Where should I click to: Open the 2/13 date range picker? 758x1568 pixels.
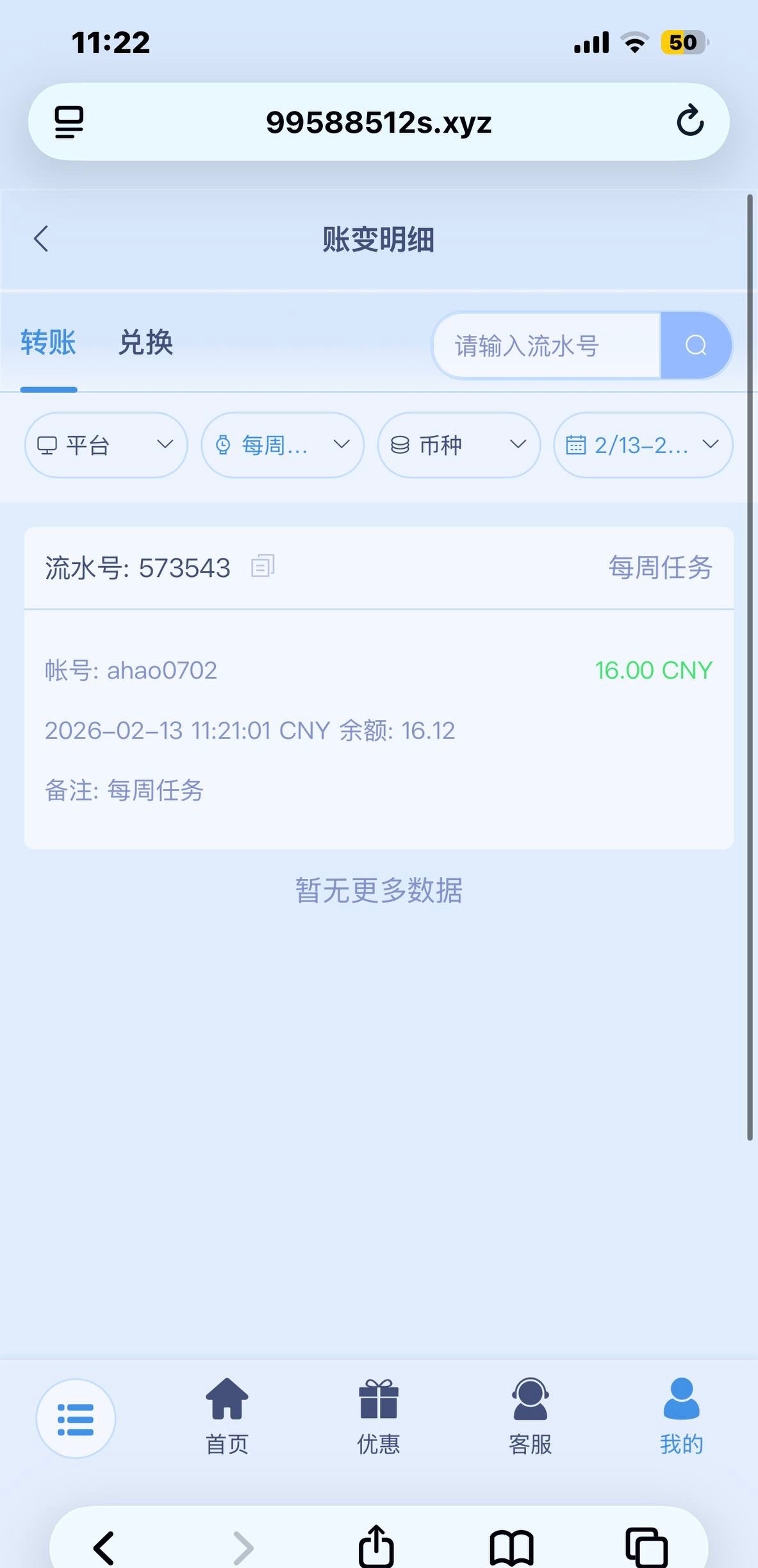pos(643,445)
